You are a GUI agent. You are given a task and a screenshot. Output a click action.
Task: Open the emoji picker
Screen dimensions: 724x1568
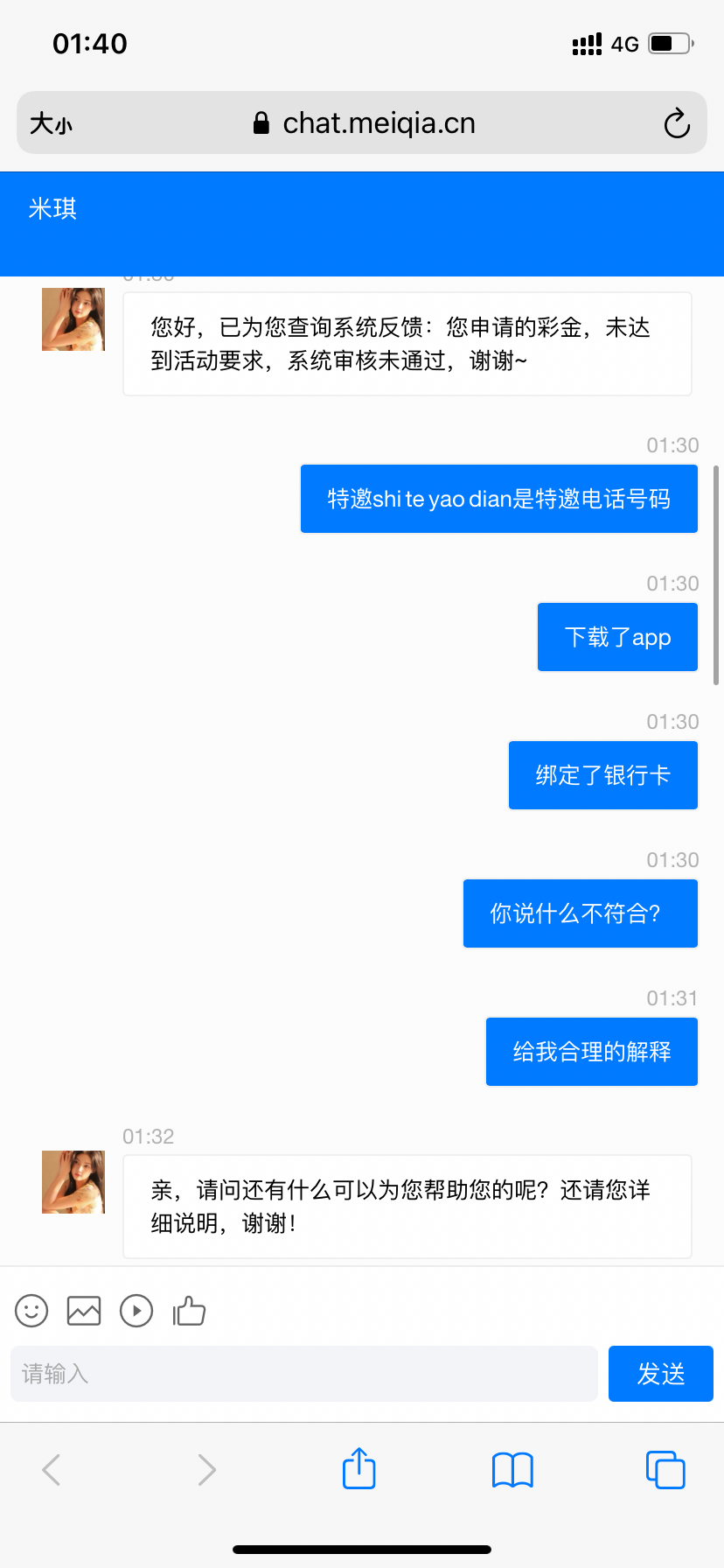coord(31,1311)
